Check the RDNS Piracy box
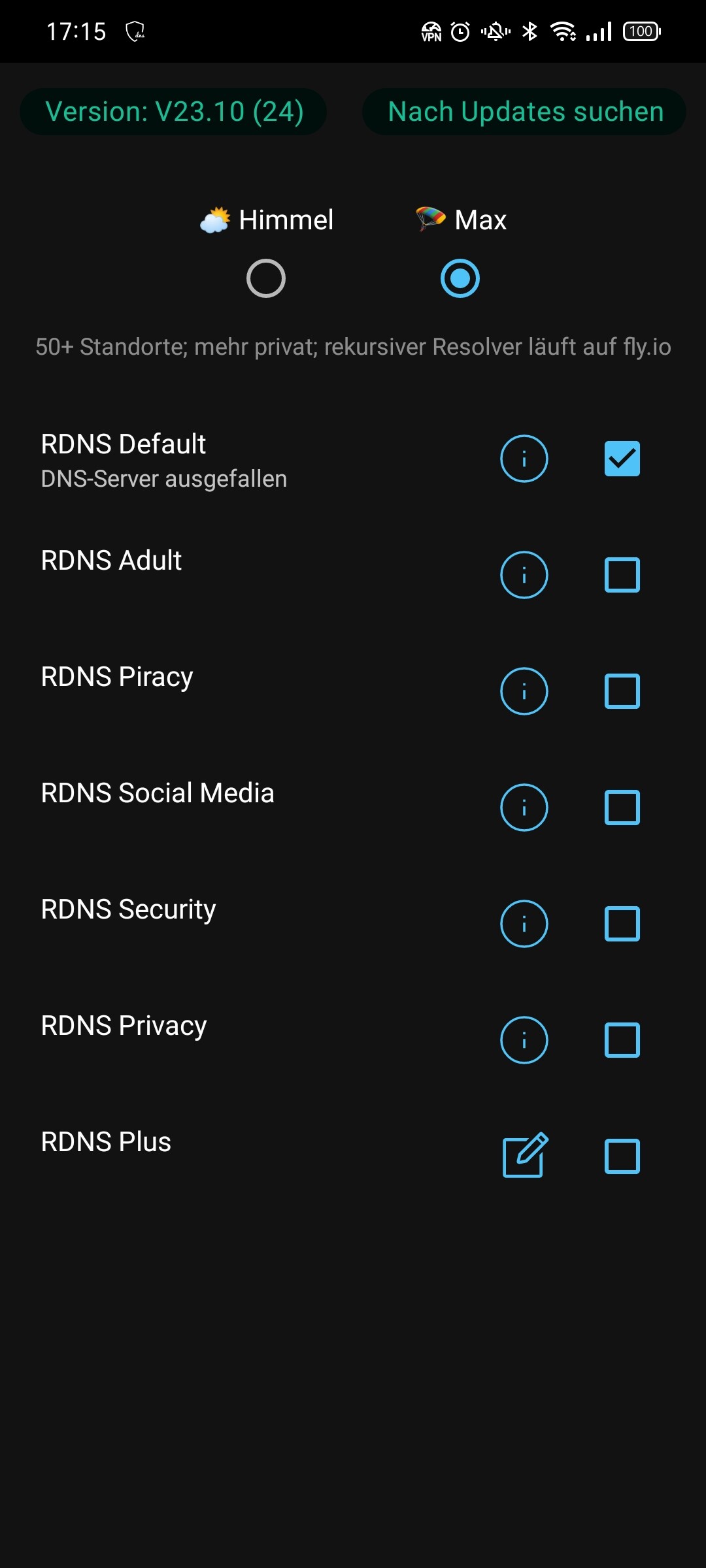The height and width of the screenshot is (1568, 706). pos(622,691)
